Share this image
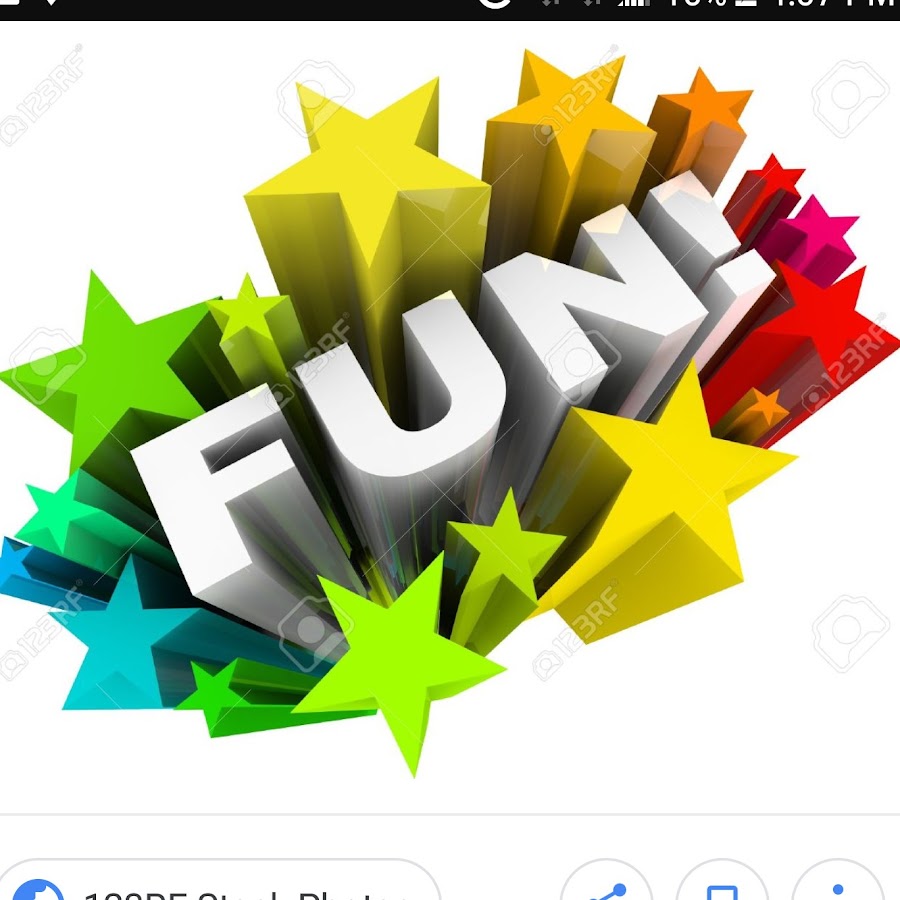Screen dimensions: 900x900 (x=606, y=886)
